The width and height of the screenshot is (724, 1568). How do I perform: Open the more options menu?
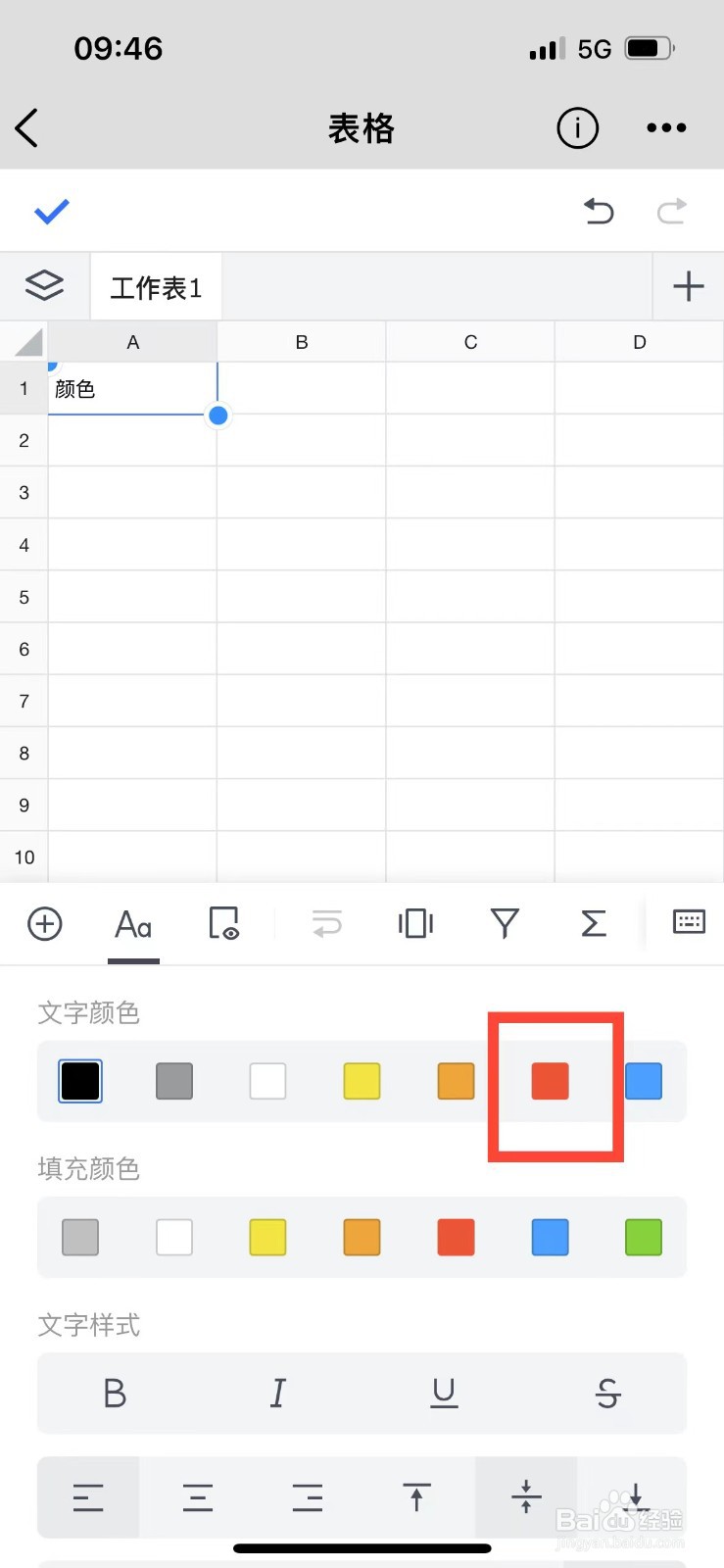(666, 127)
